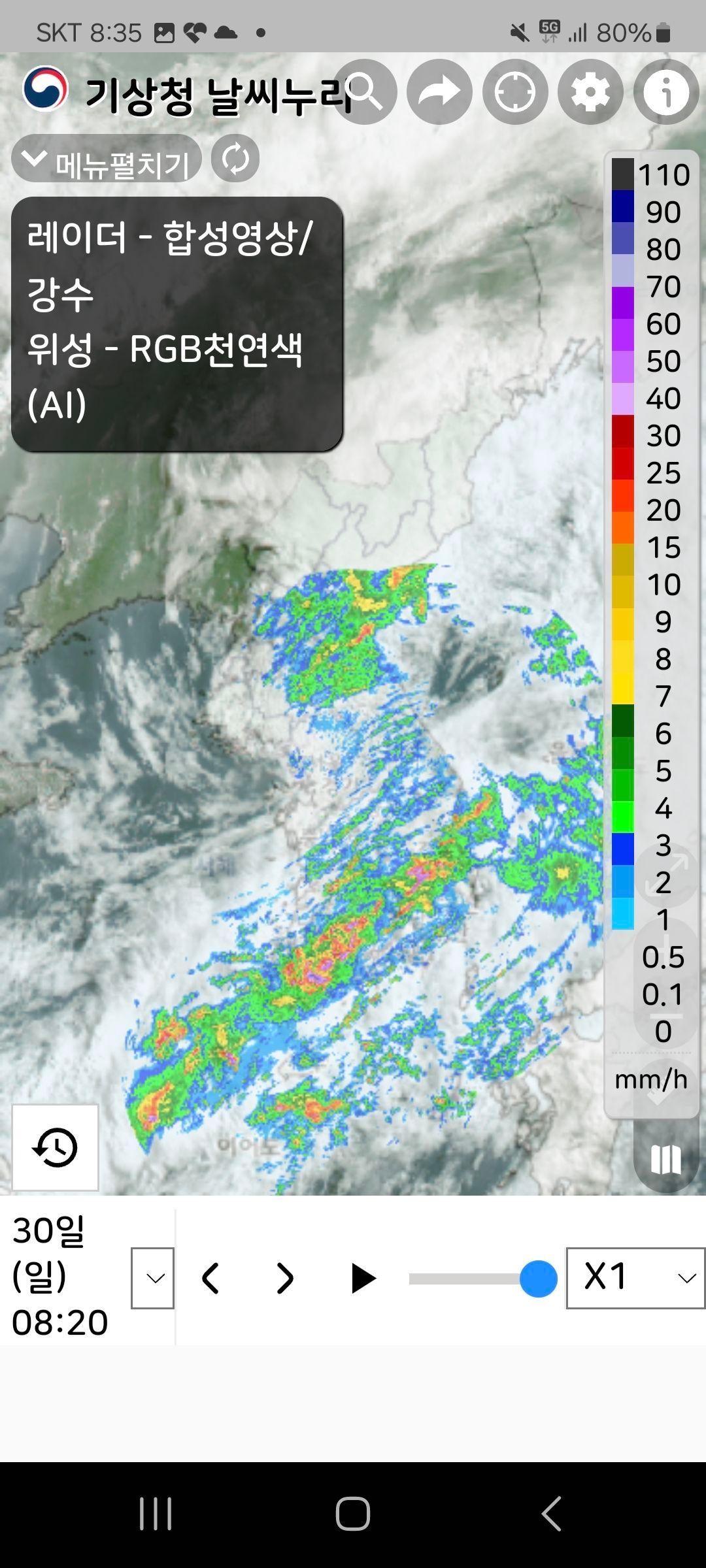Go to the previous radar frame
Image resolution: width=706 pixels, height=1568 pixels.
coord(210,1279)
